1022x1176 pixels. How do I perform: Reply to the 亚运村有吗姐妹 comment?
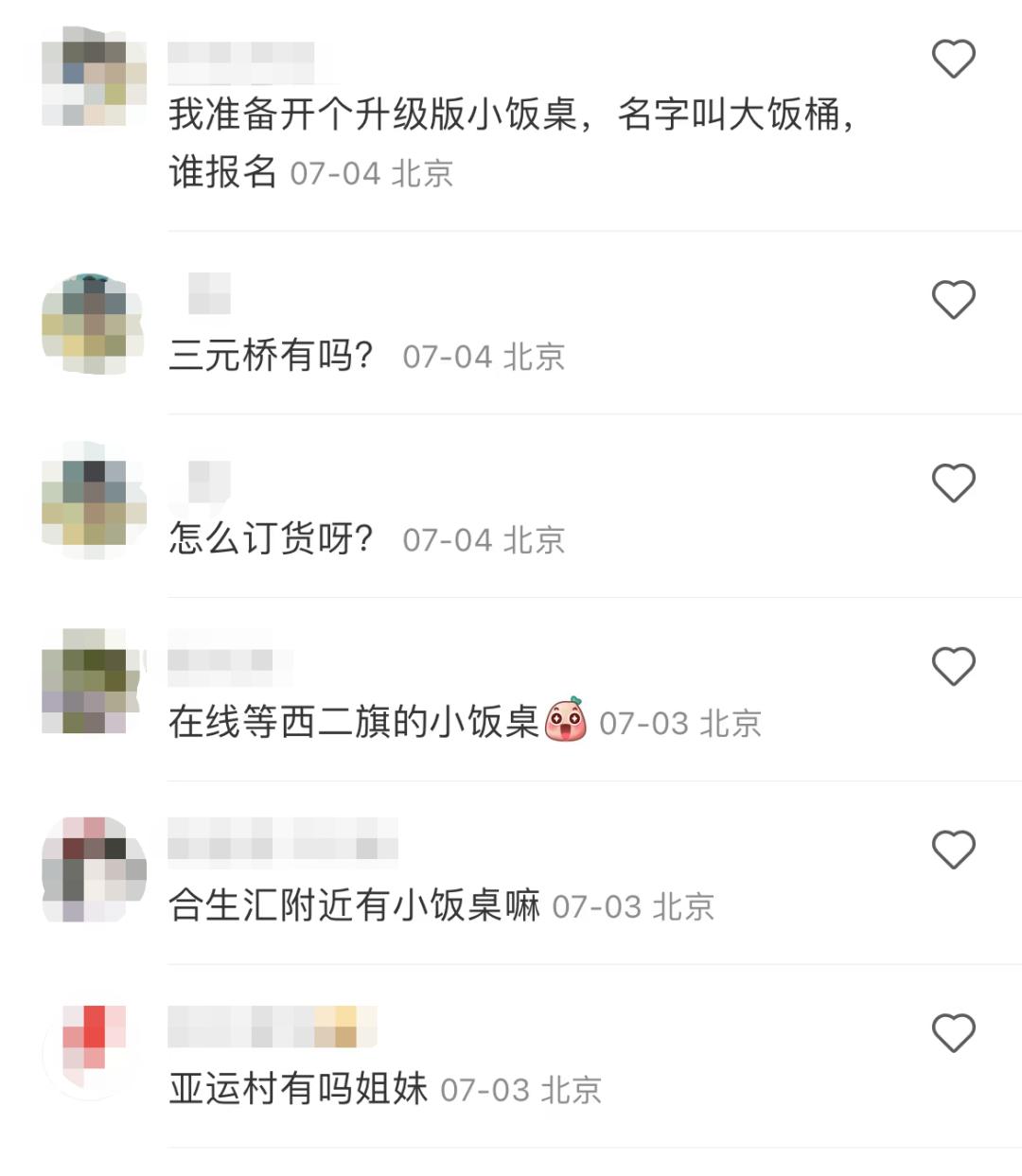(x=297, y=1089)
